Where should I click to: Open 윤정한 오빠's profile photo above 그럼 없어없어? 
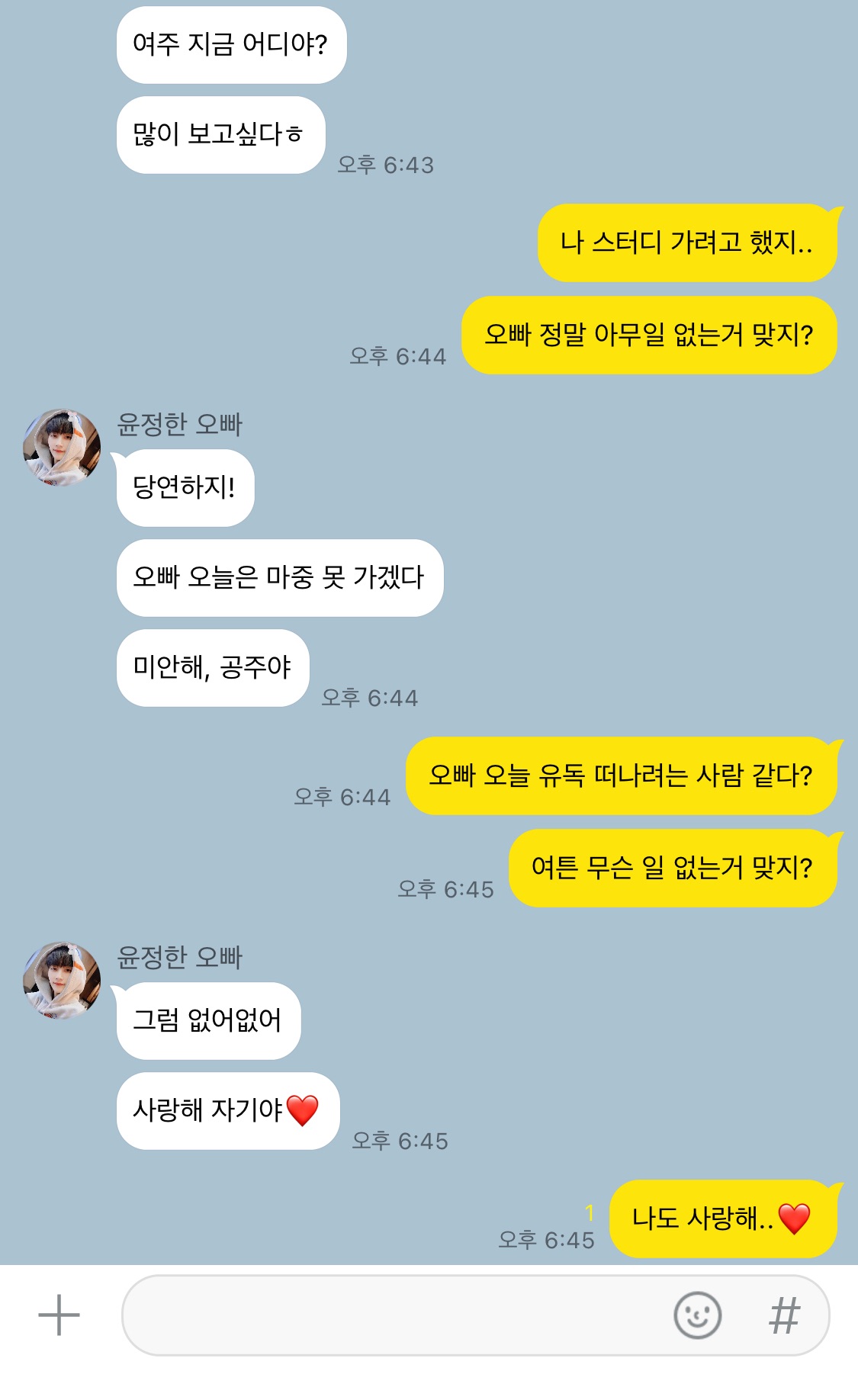tap(62, 981)
